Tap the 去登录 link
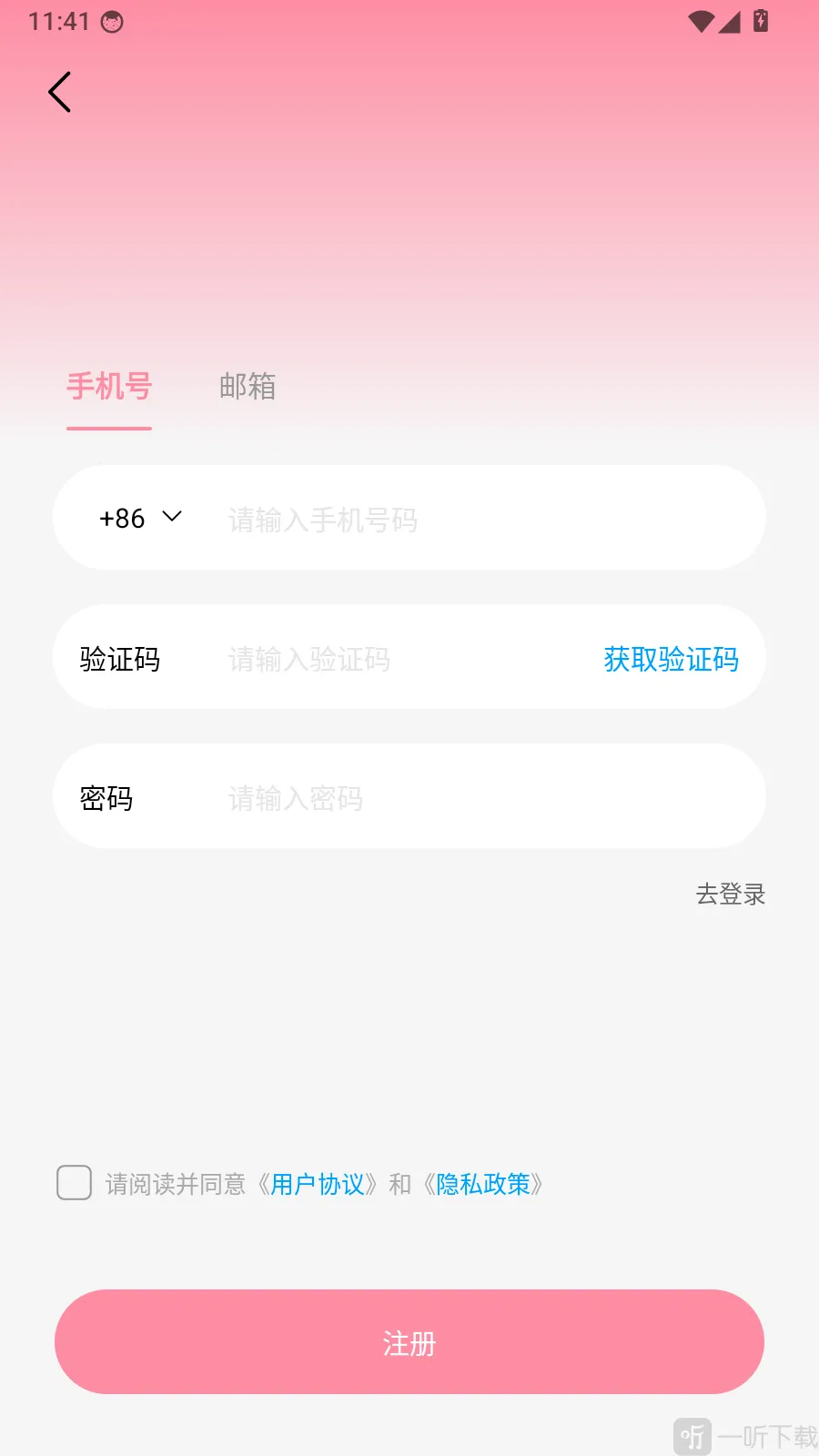The height and width of the screenshot is (1456, 819). [x=731, y=895]
